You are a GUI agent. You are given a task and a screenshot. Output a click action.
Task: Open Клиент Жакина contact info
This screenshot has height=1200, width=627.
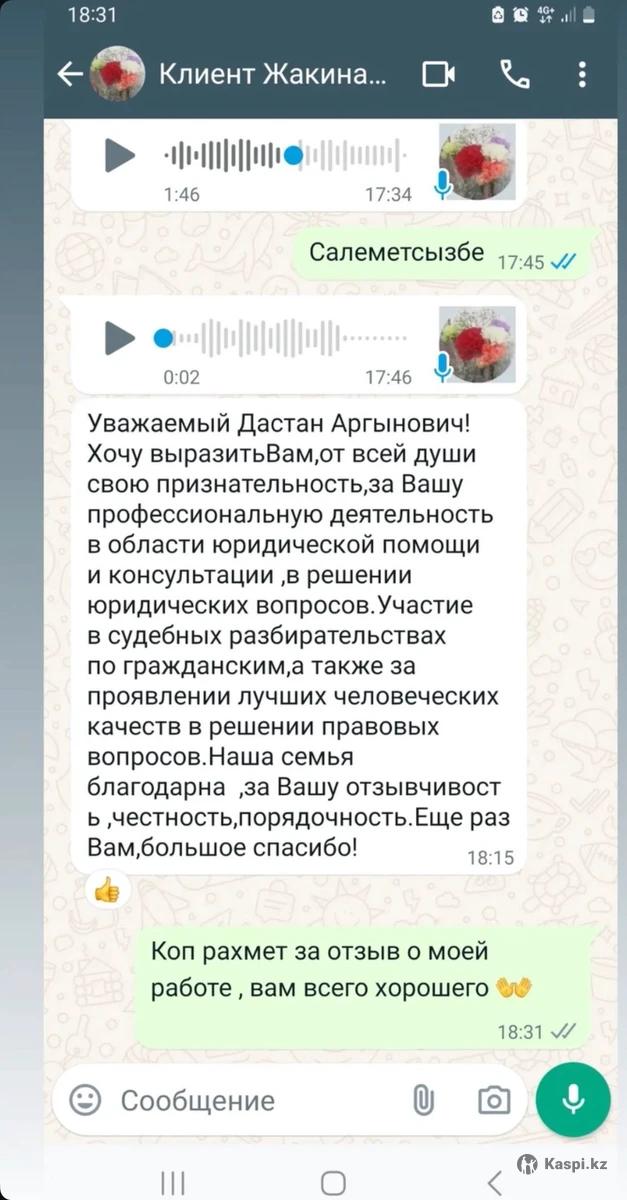pos(272,75)
